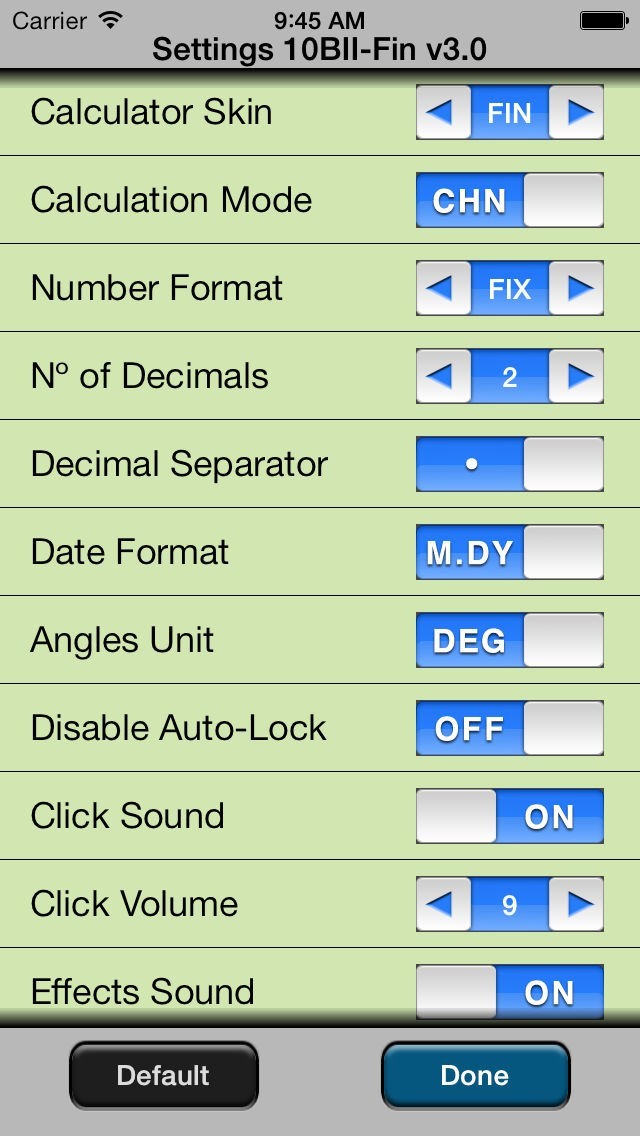Select the next Calculator Skin with right arrow
This screenshot has height=1136, width=640.
pyautogui.click(x=578, y=112)
